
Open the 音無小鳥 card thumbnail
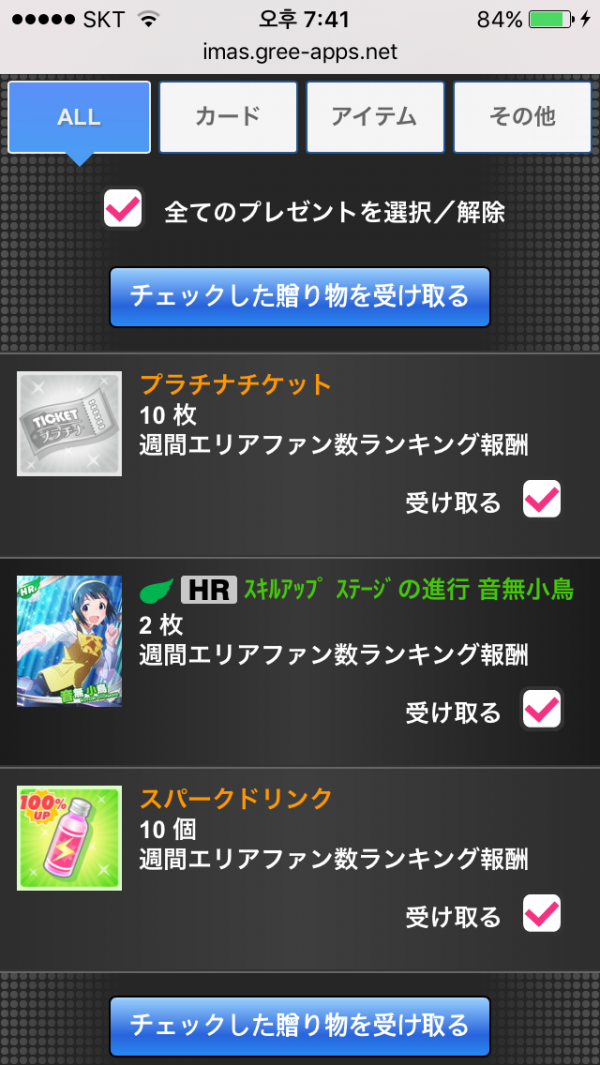tap(70, 641)
